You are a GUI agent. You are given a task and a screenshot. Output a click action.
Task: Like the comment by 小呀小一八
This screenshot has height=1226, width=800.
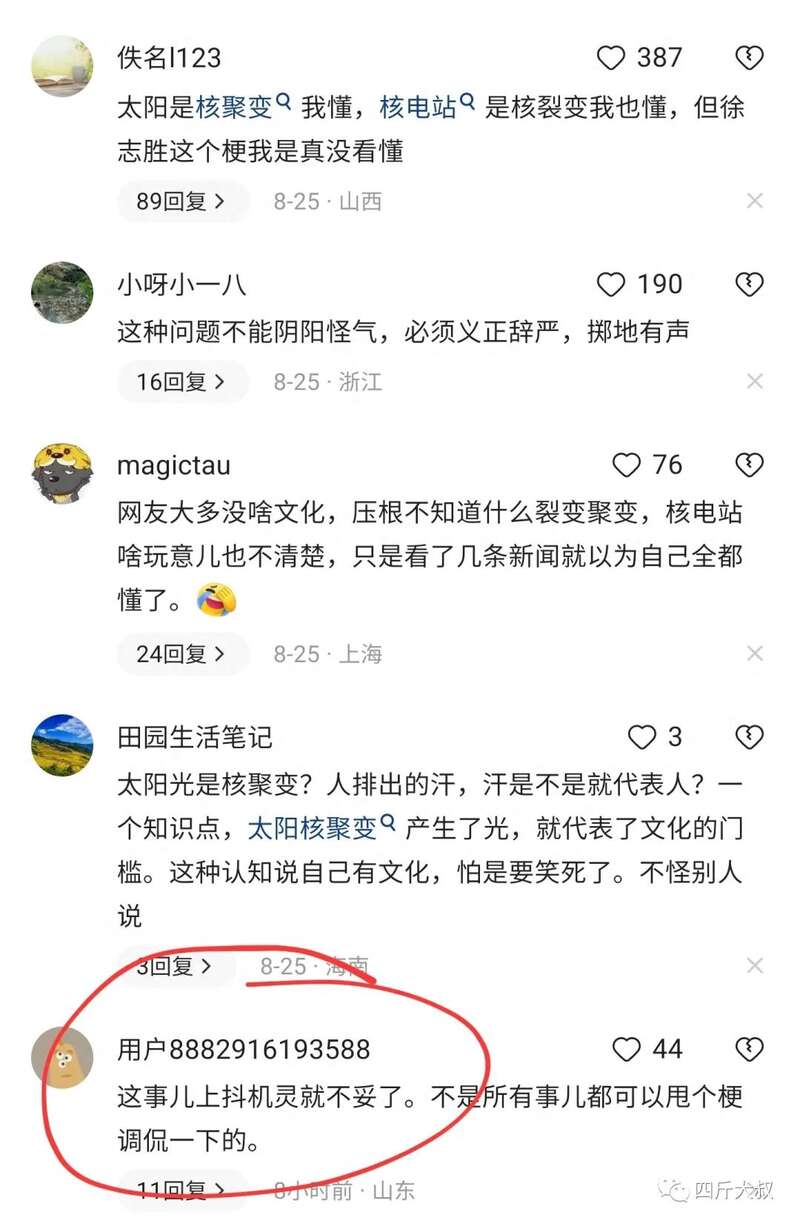click(611, 285)
